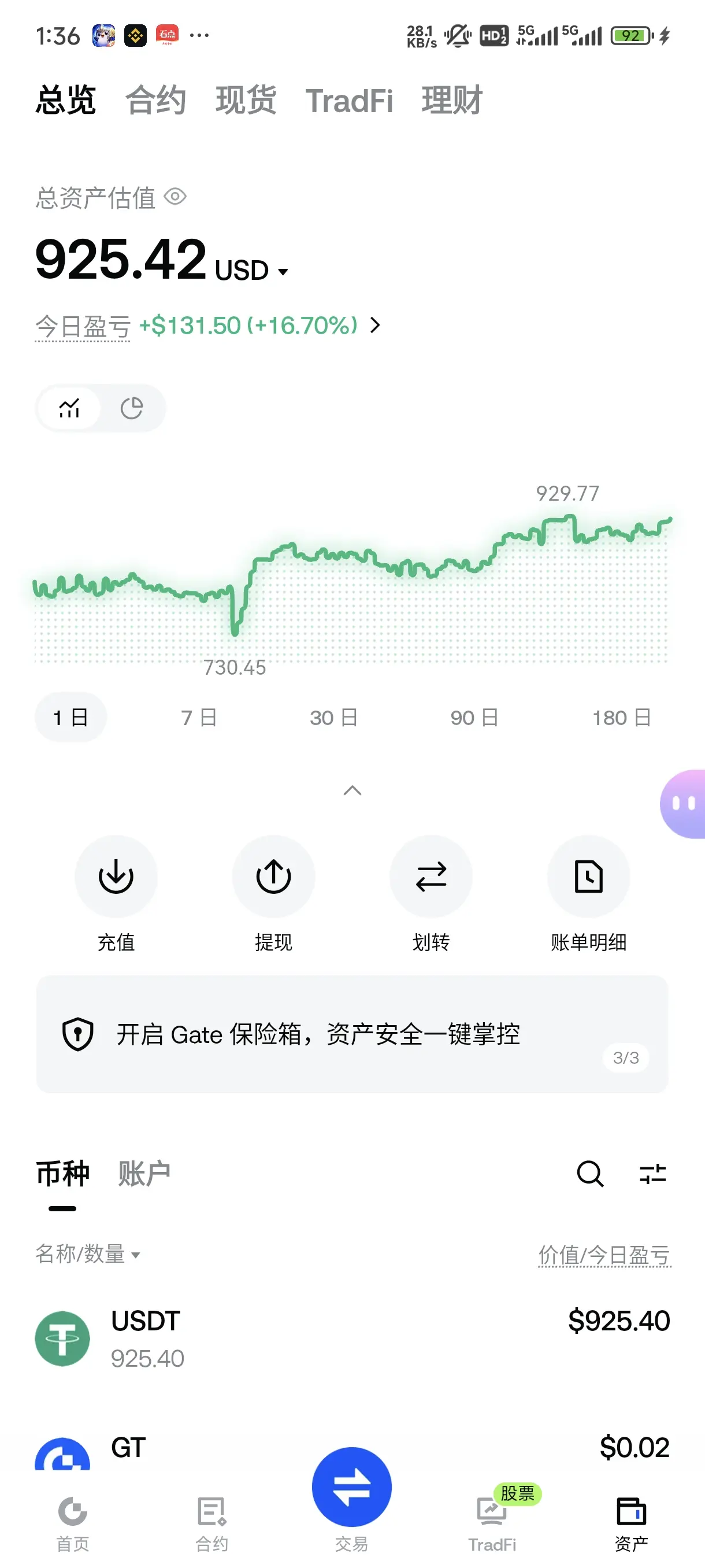The width and height of the screenshot is (705, 1568).
Task: Switch to the 现货 top tab
Action: [246, 101]
